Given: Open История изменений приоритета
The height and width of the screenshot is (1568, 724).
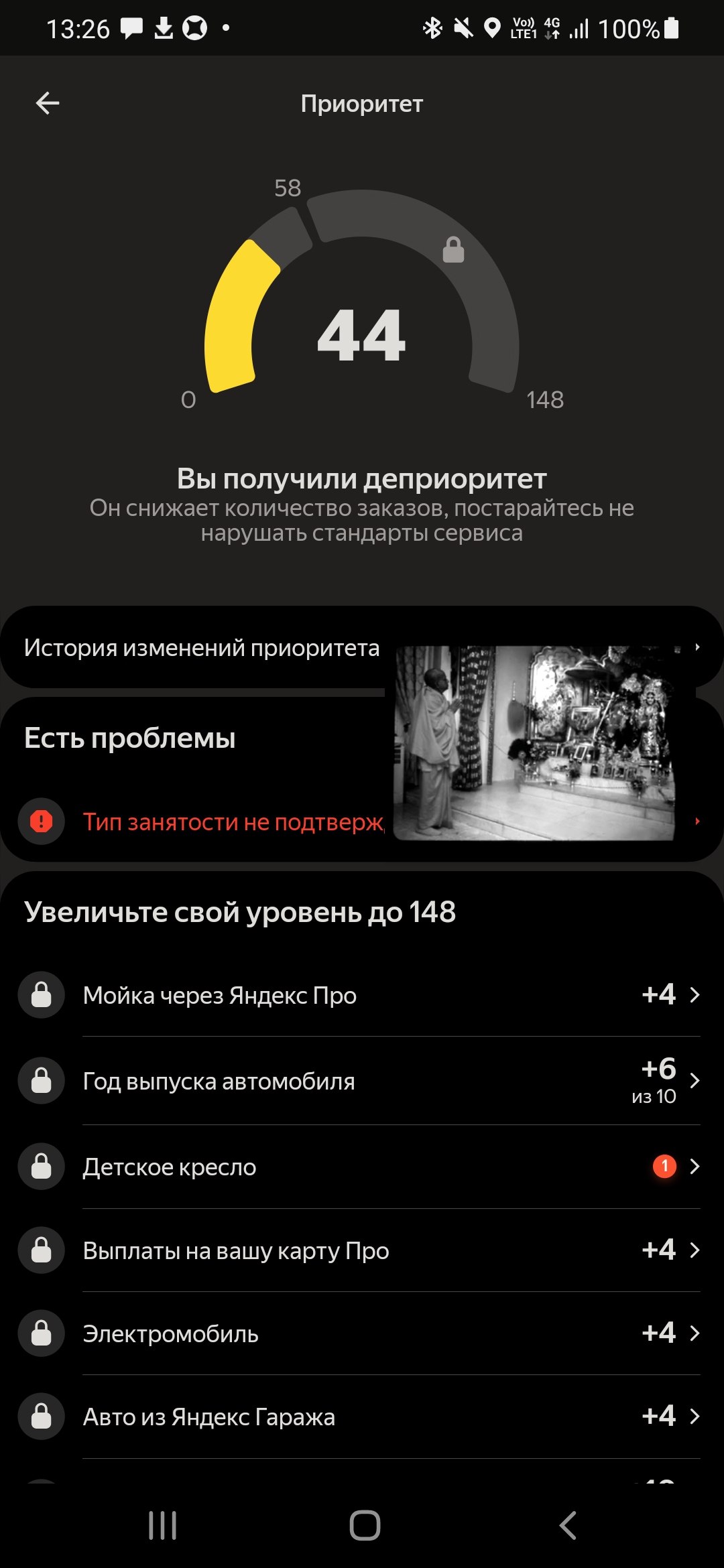Looking at the screenshot, I should [x=201, y=647].
